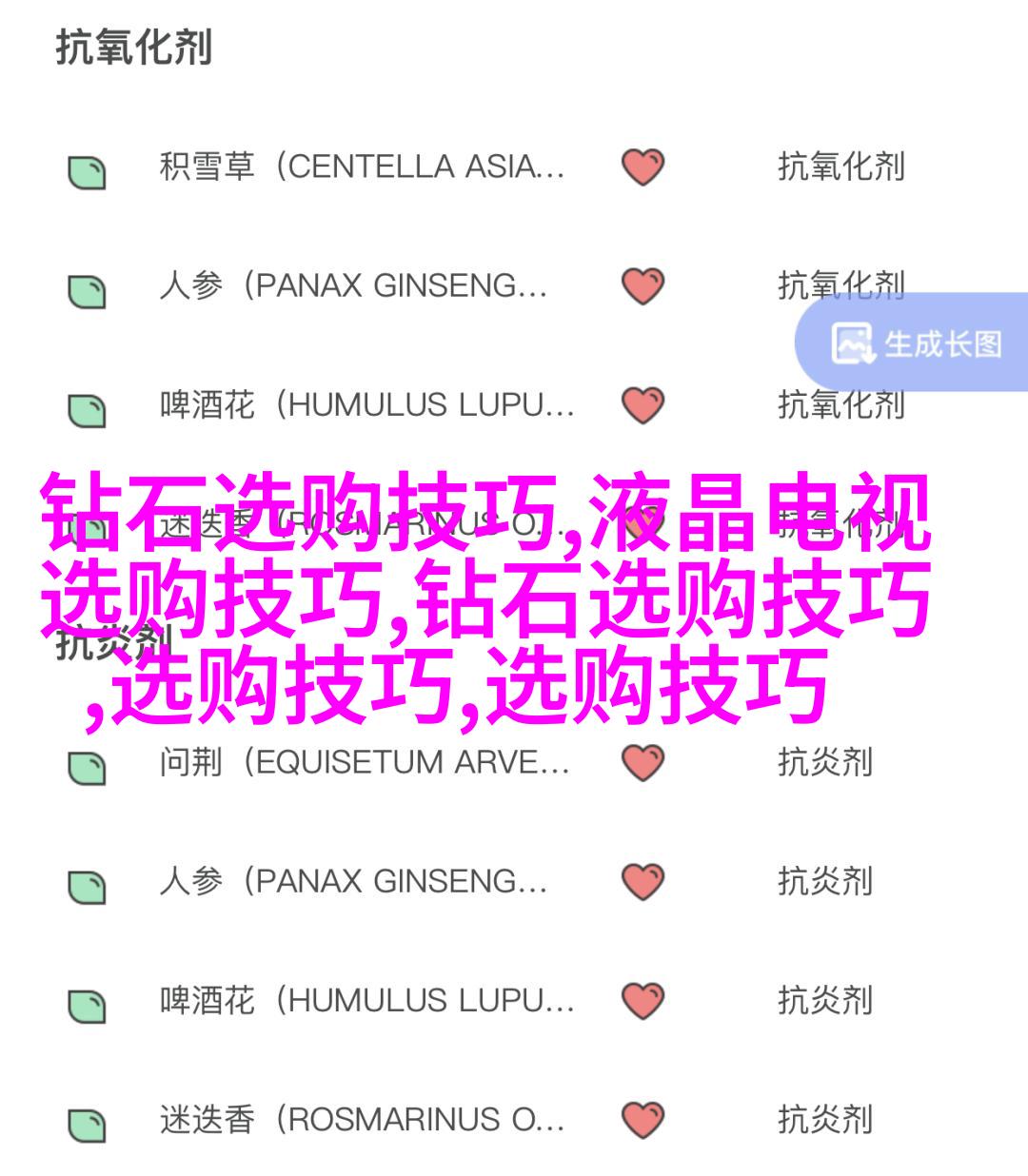1028x1176 pixels.
Task: Open 迷迭香 row labeled 抗炎剂
Action: coord(362,1120)
